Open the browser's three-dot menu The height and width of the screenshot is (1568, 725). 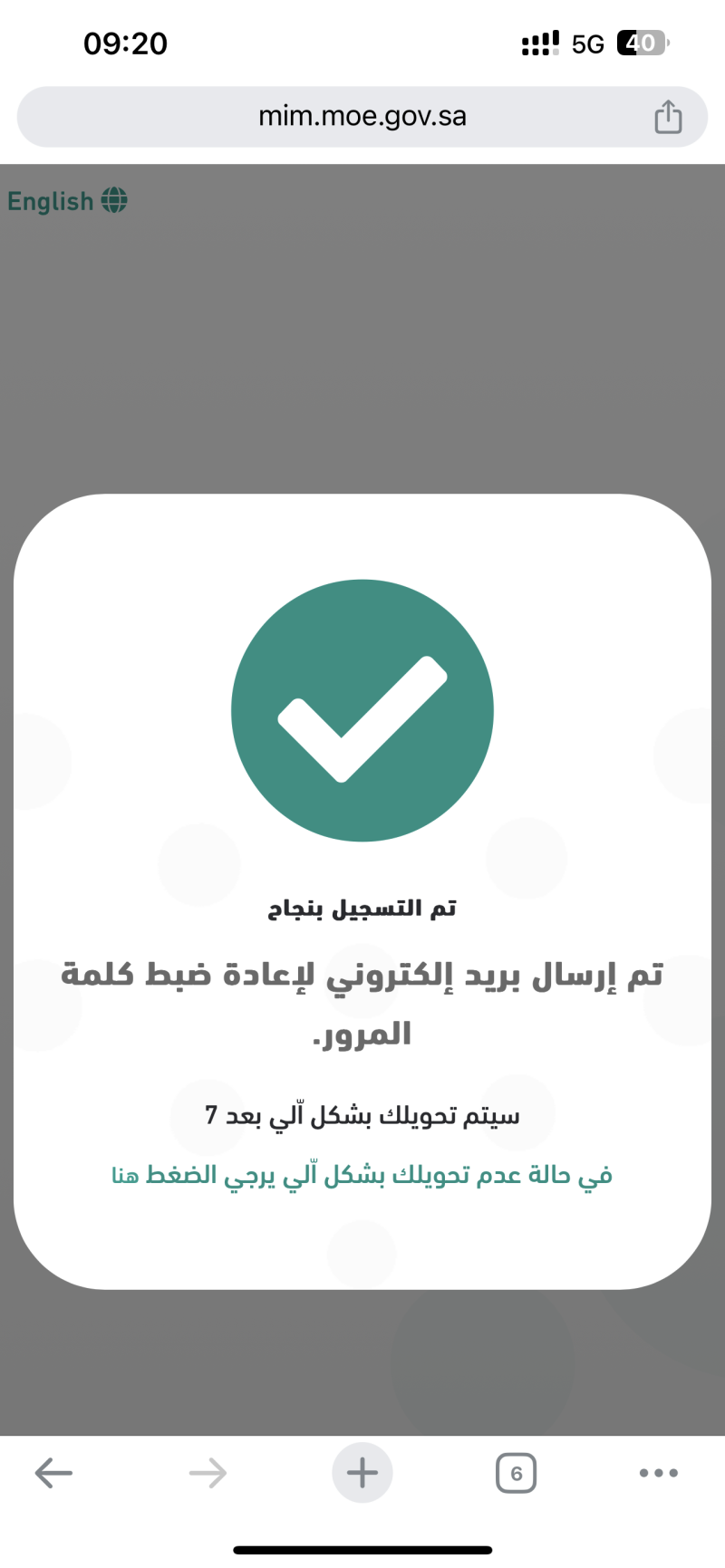tap(659, 1473)
